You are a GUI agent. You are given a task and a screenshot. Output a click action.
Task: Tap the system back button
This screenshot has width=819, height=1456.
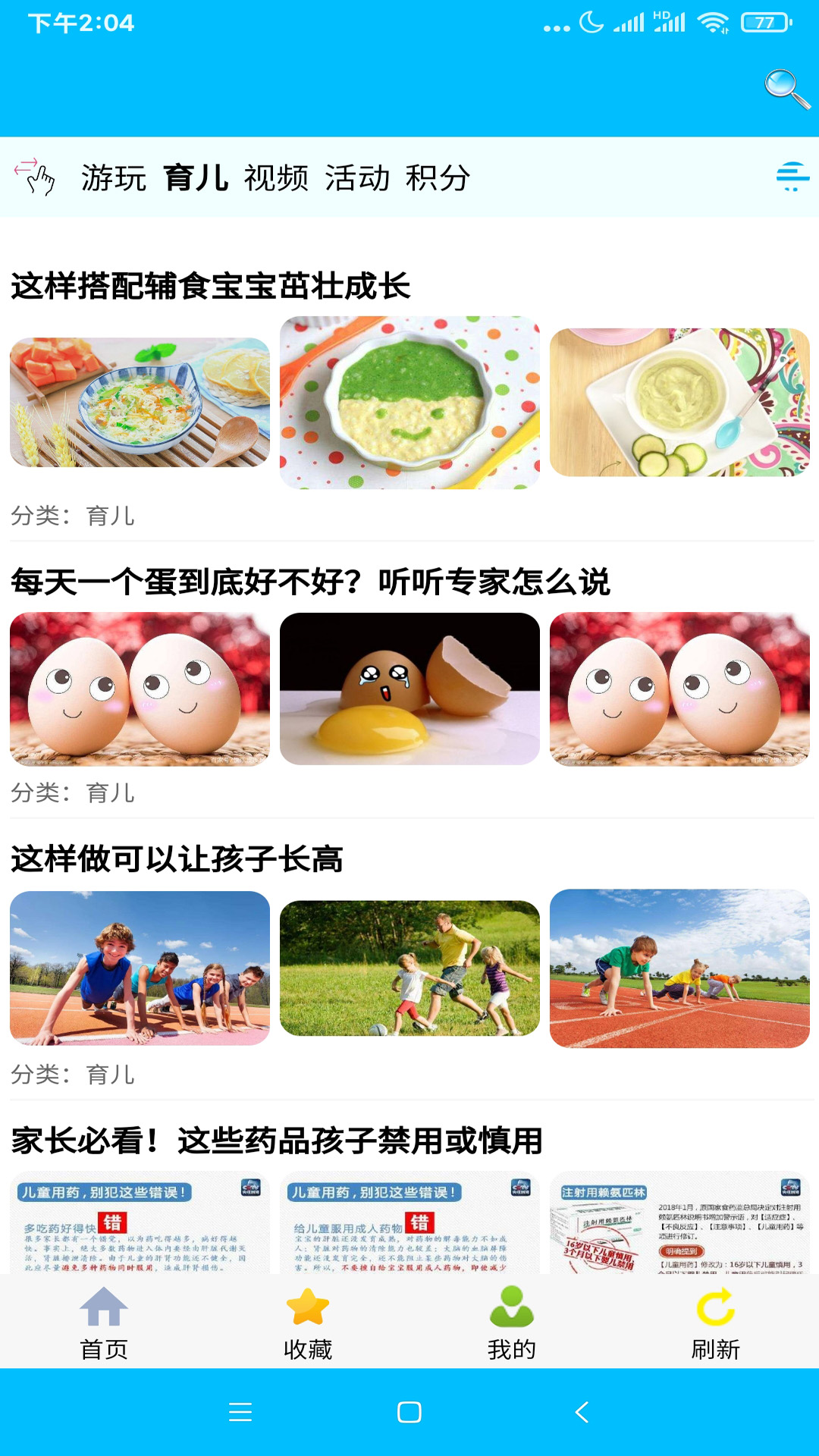[x=582, y=1412]
